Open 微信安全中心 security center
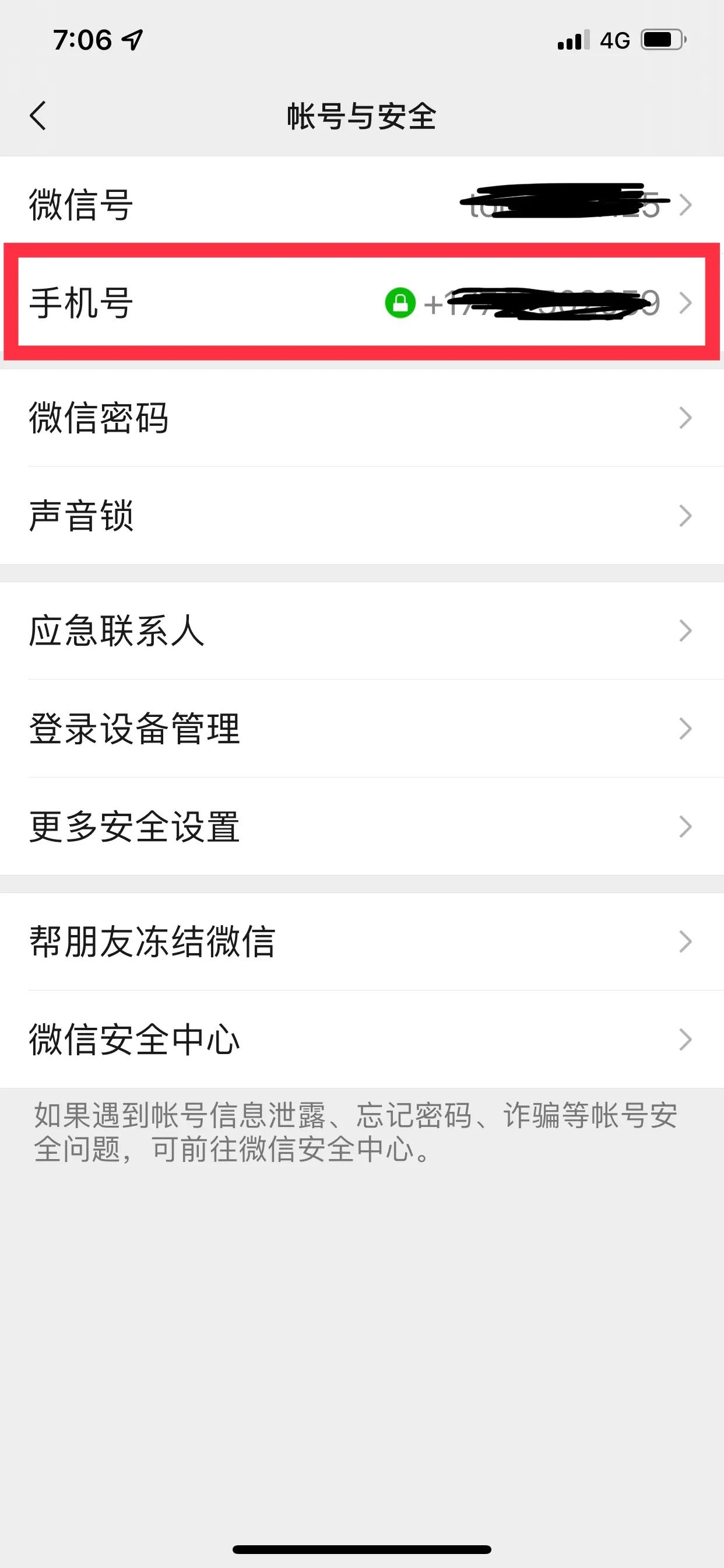Screen dimensions: 724x1568 point(135,1041)
